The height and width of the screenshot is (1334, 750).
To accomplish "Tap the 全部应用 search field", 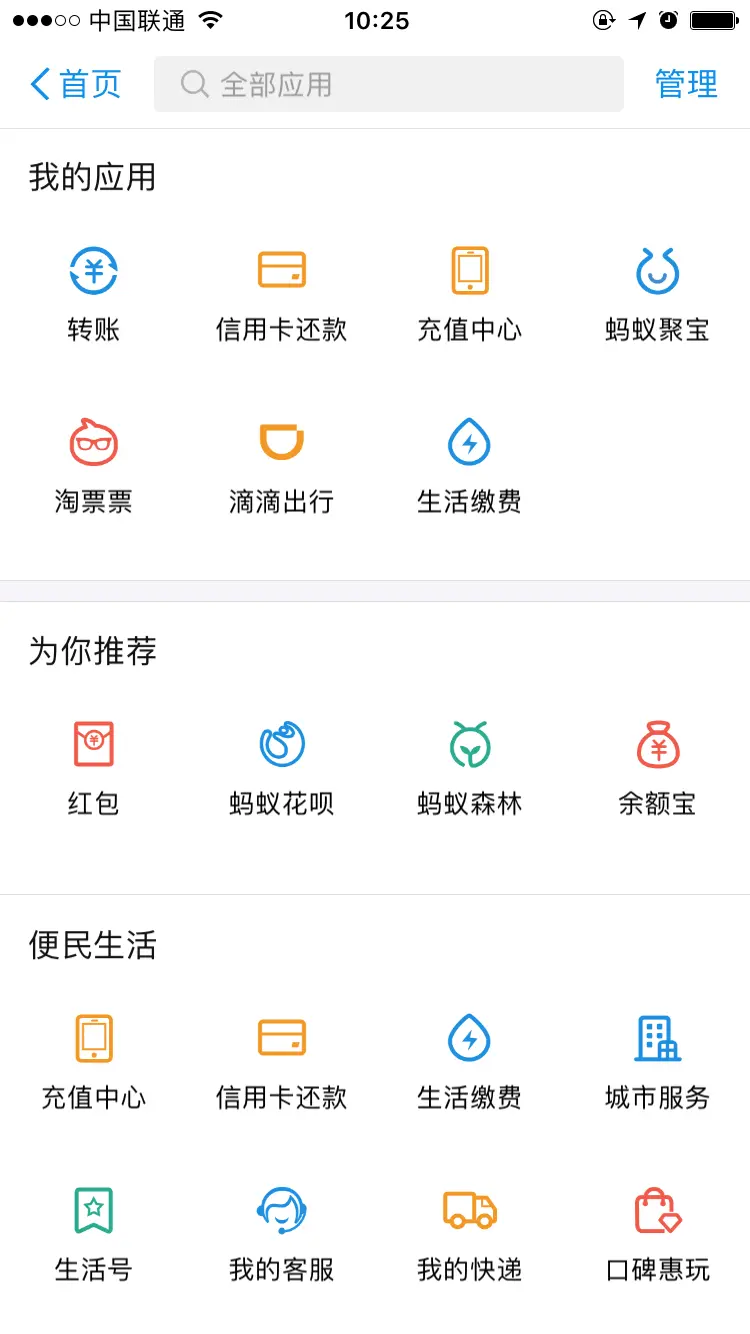I will coord(388,85).
